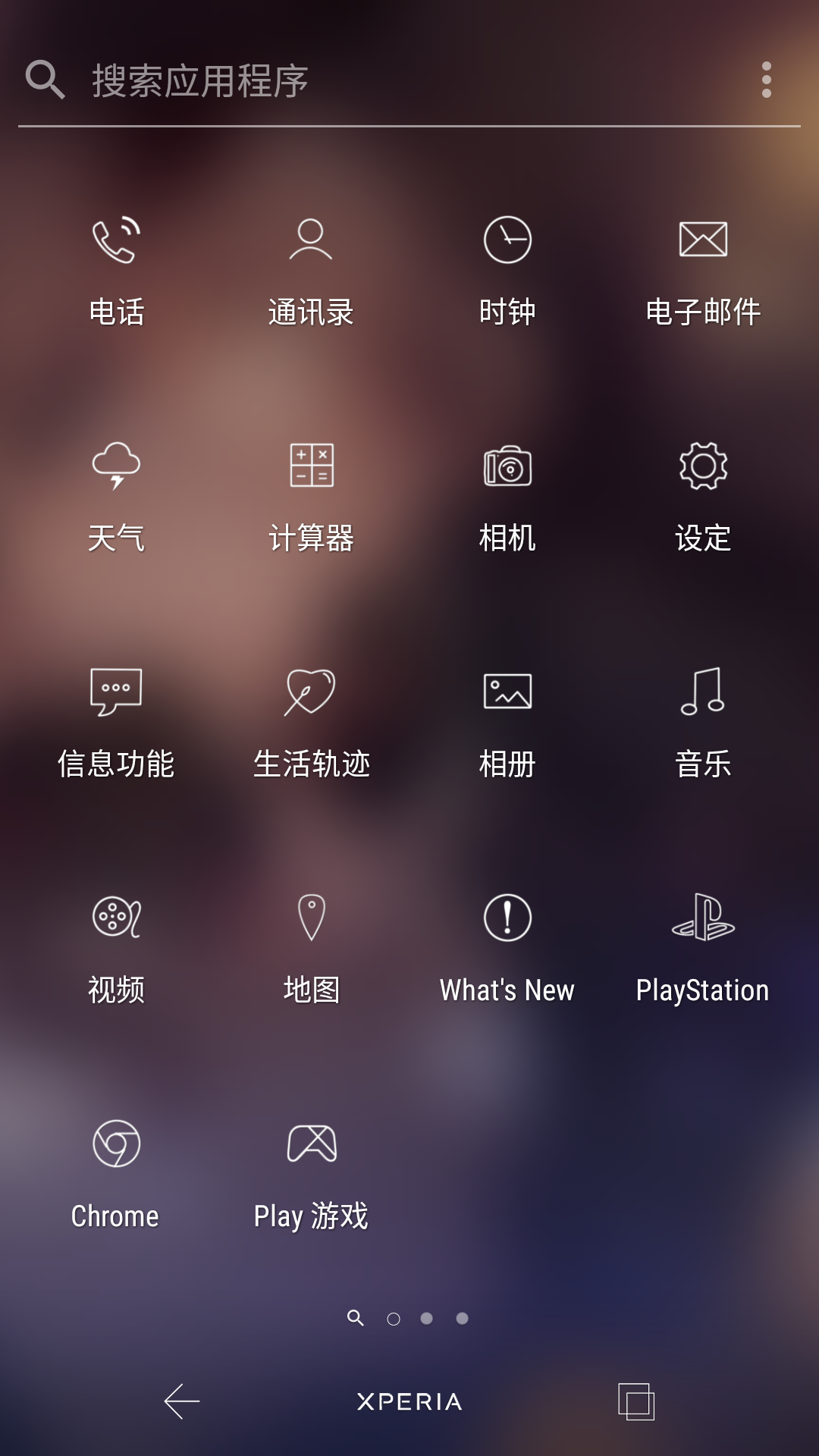Open 设定 settings

703,497
